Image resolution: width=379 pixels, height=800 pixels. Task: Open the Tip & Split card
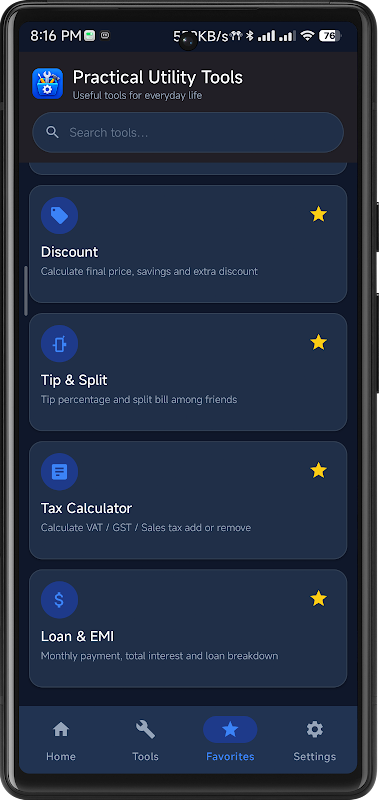tap(188, 372)
